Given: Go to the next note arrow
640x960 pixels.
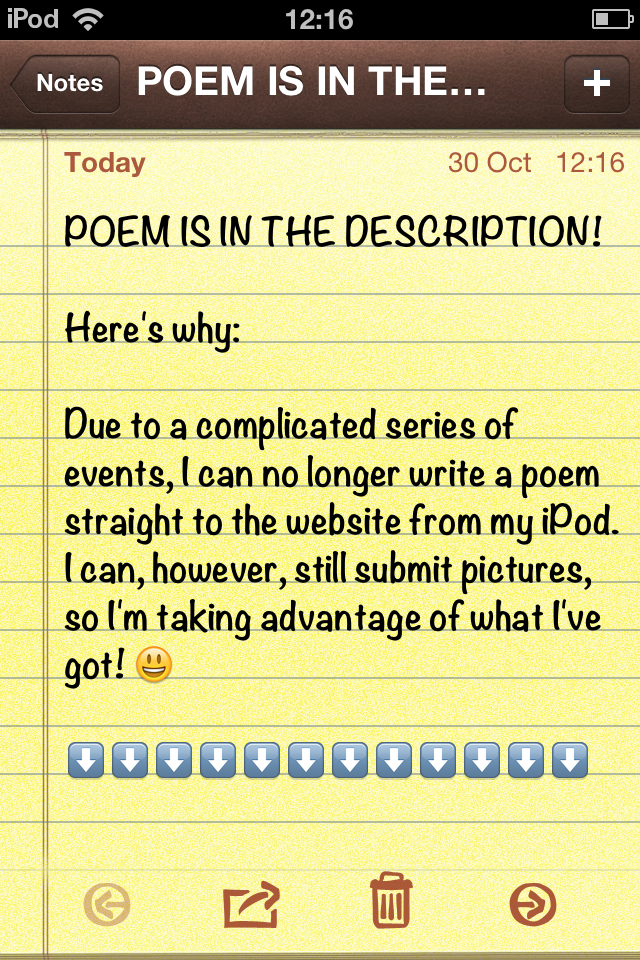Looking at the screenshot, I should pos(533,905).
